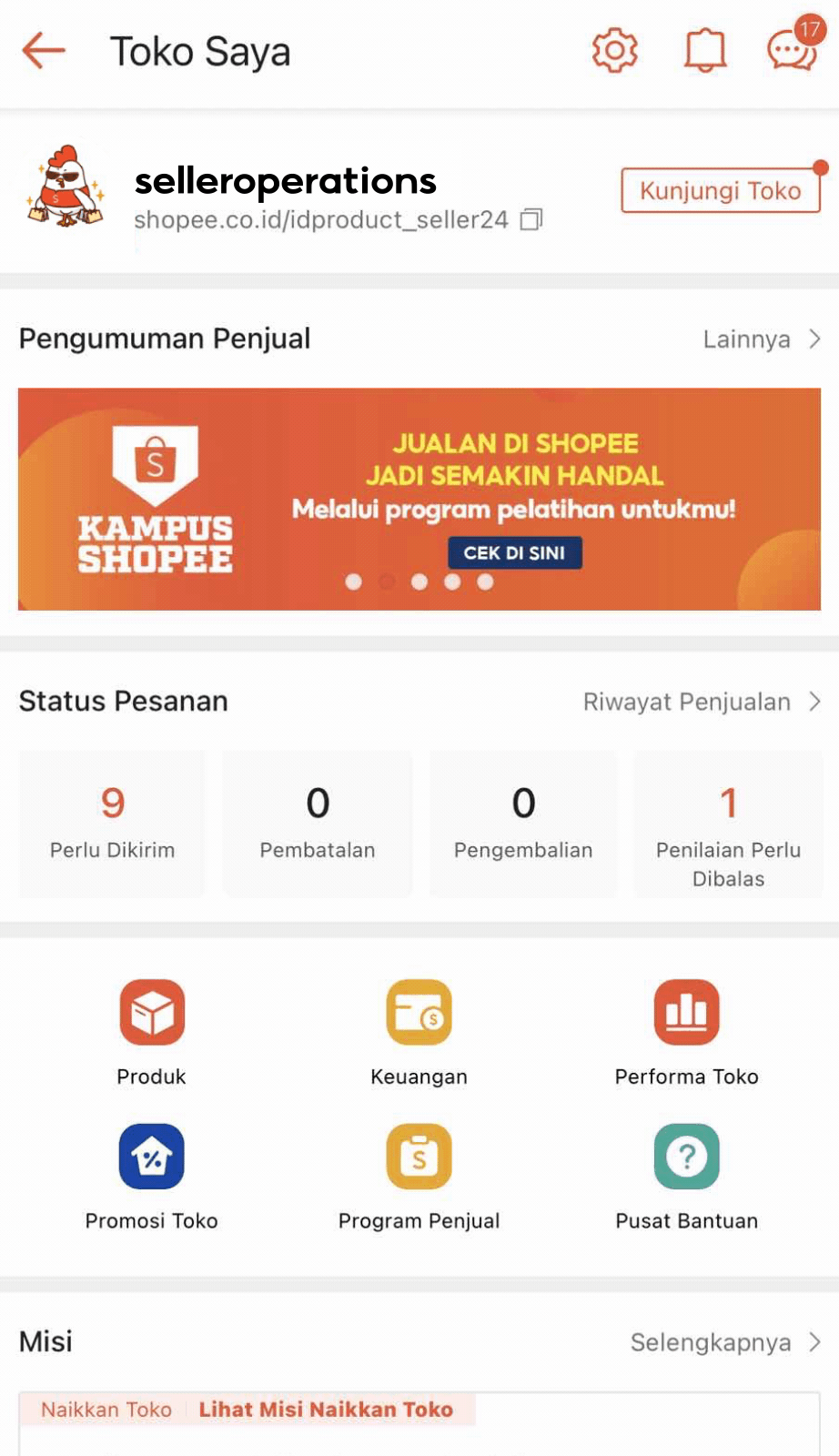839x1456 pixels.
Task: Open the notifications bell icon
Action: coord(703,51)
